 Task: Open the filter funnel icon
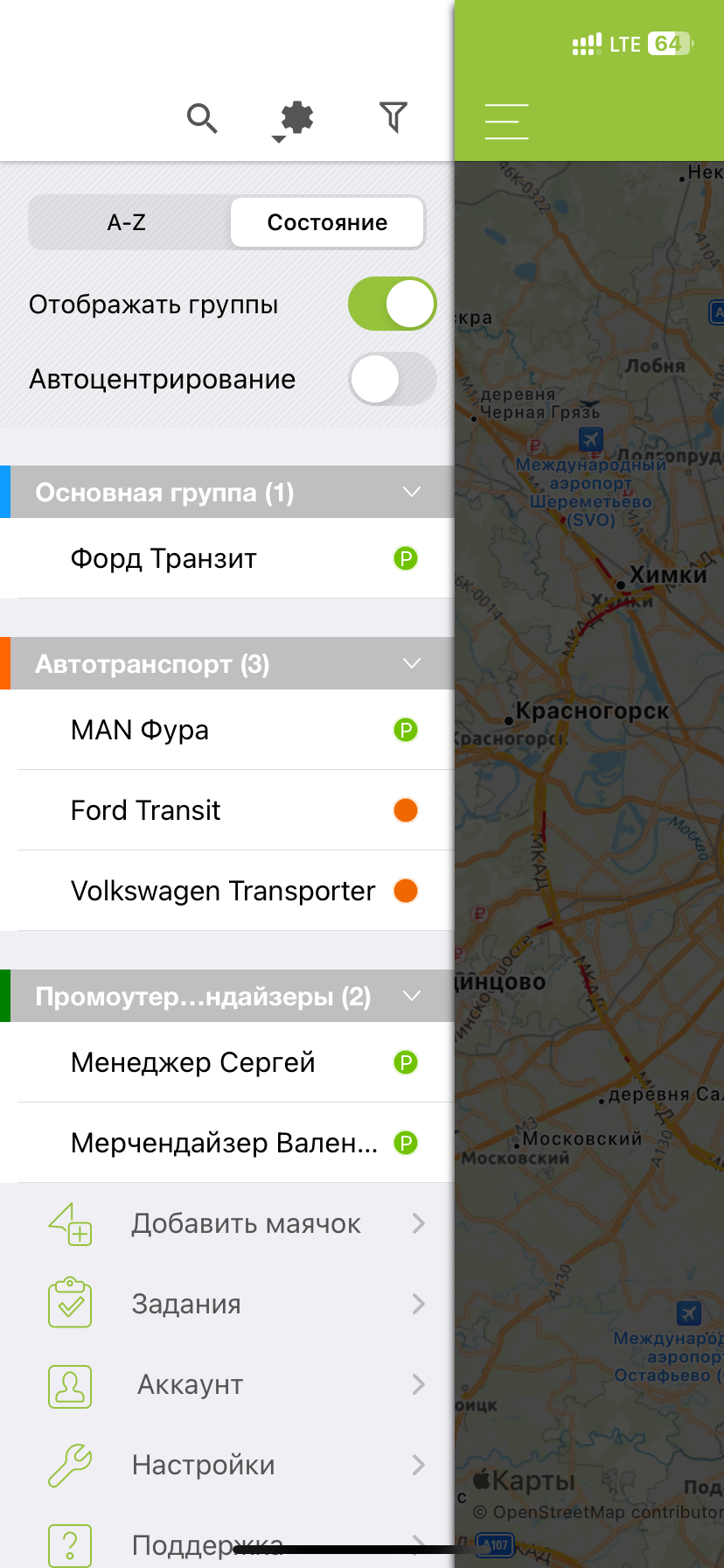(x=393, y=116)
